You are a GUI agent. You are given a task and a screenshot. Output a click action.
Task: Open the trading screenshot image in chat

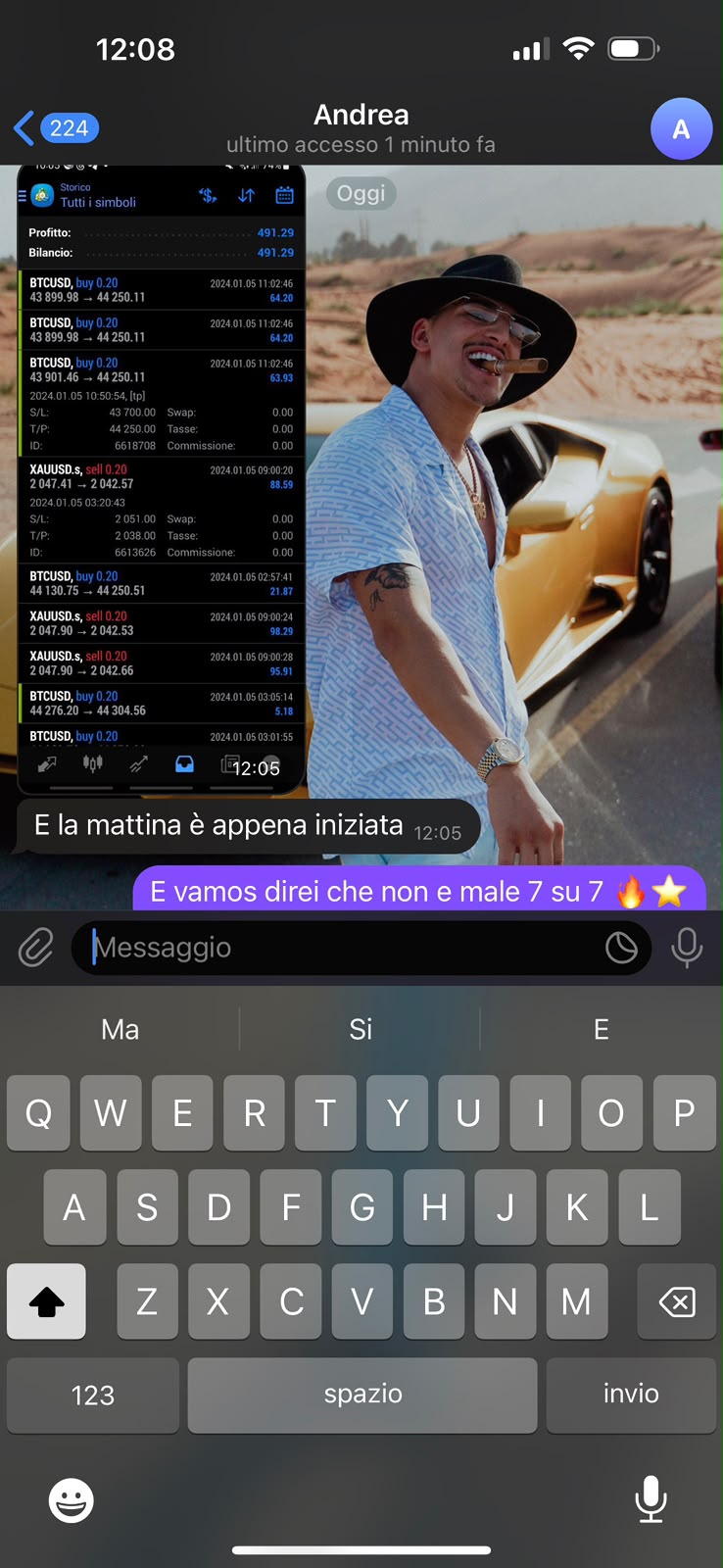pos(163,479)
